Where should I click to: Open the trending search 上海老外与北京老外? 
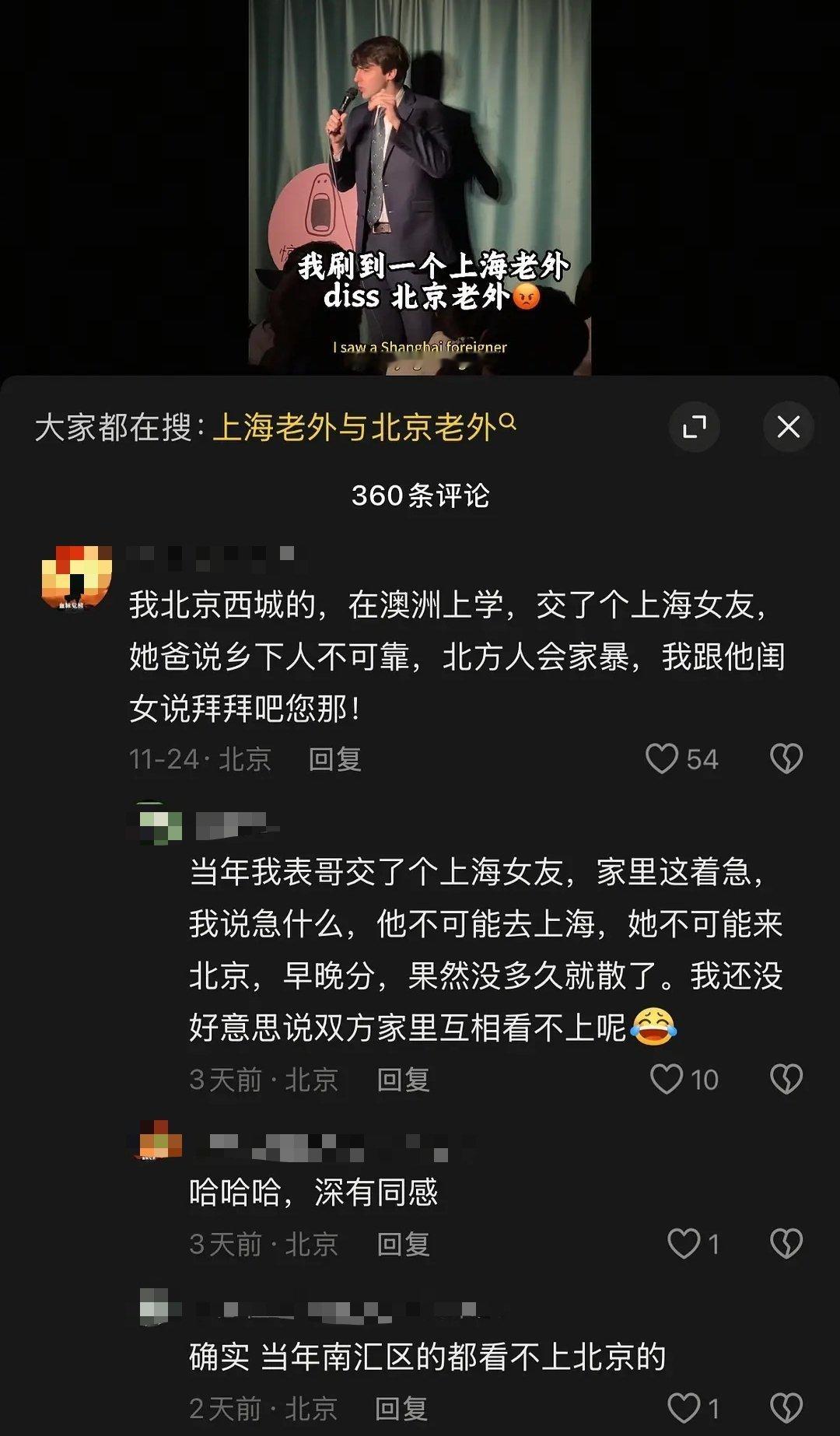[x=354, y=426]
